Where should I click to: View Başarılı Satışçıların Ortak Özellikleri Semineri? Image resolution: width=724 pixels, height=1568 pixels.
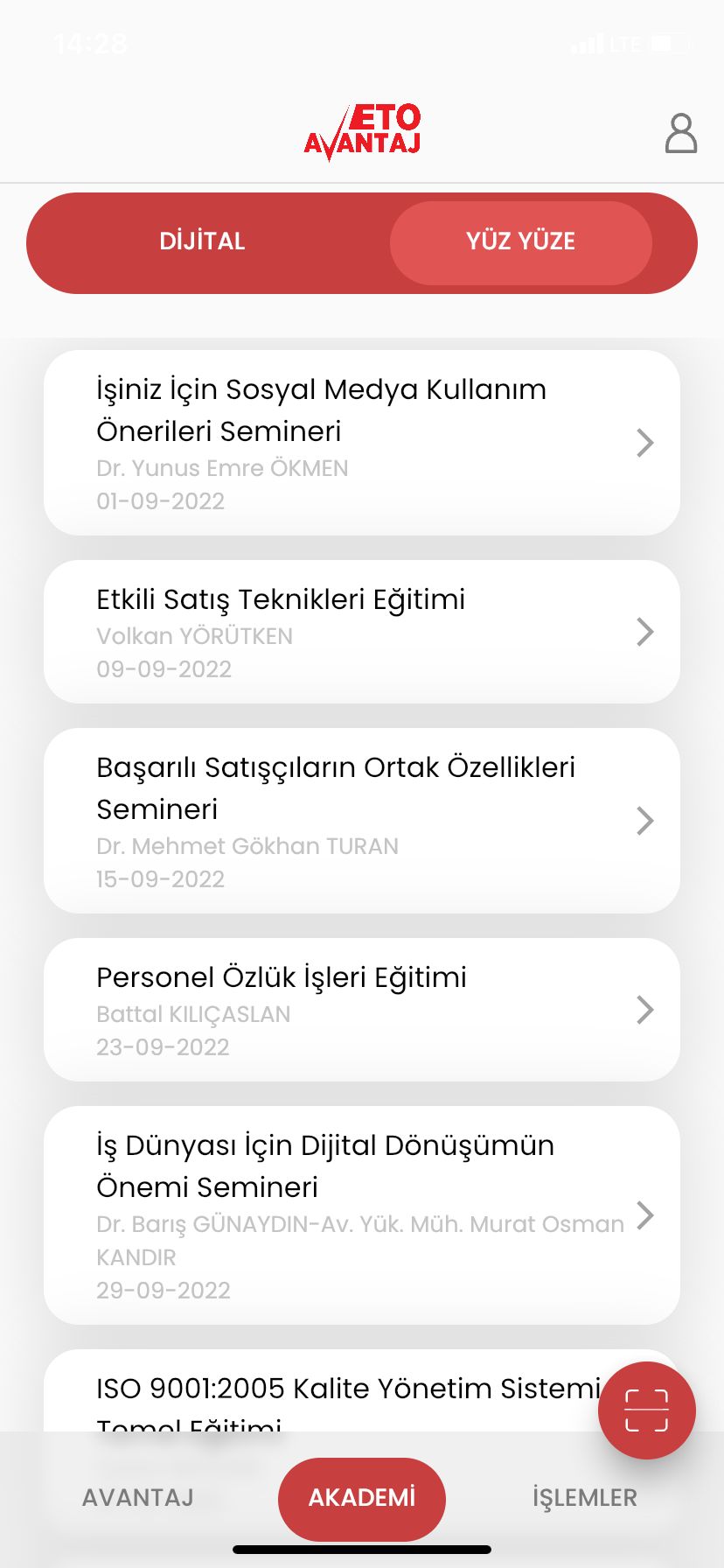pos(362,821)
